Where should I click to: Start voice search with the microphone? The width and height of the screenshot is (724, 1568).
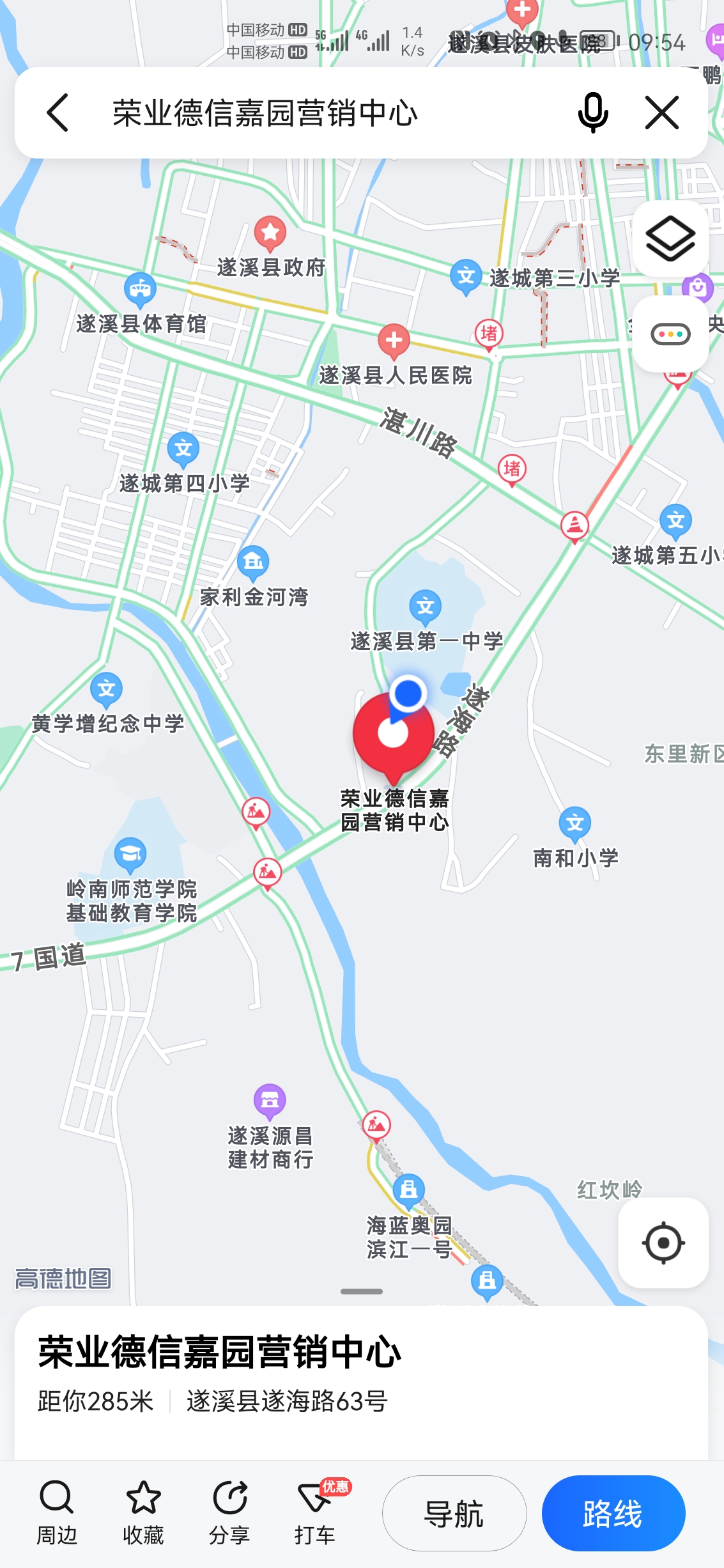(x=592, y=113)
